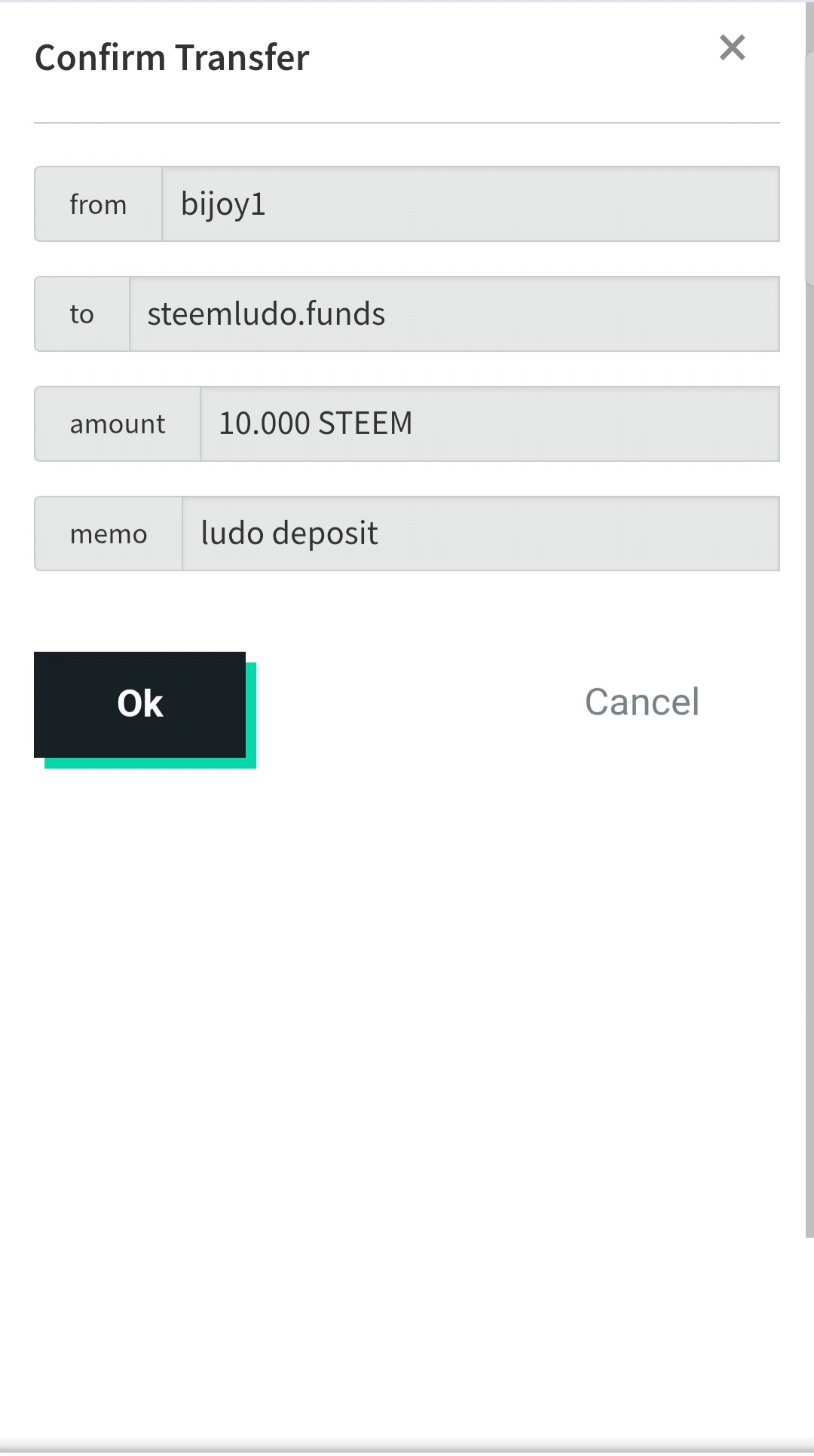The width and height of the screenshot is (814, 1456).
Task: Confirm the transfer with Ok
Action: point(140,705)
